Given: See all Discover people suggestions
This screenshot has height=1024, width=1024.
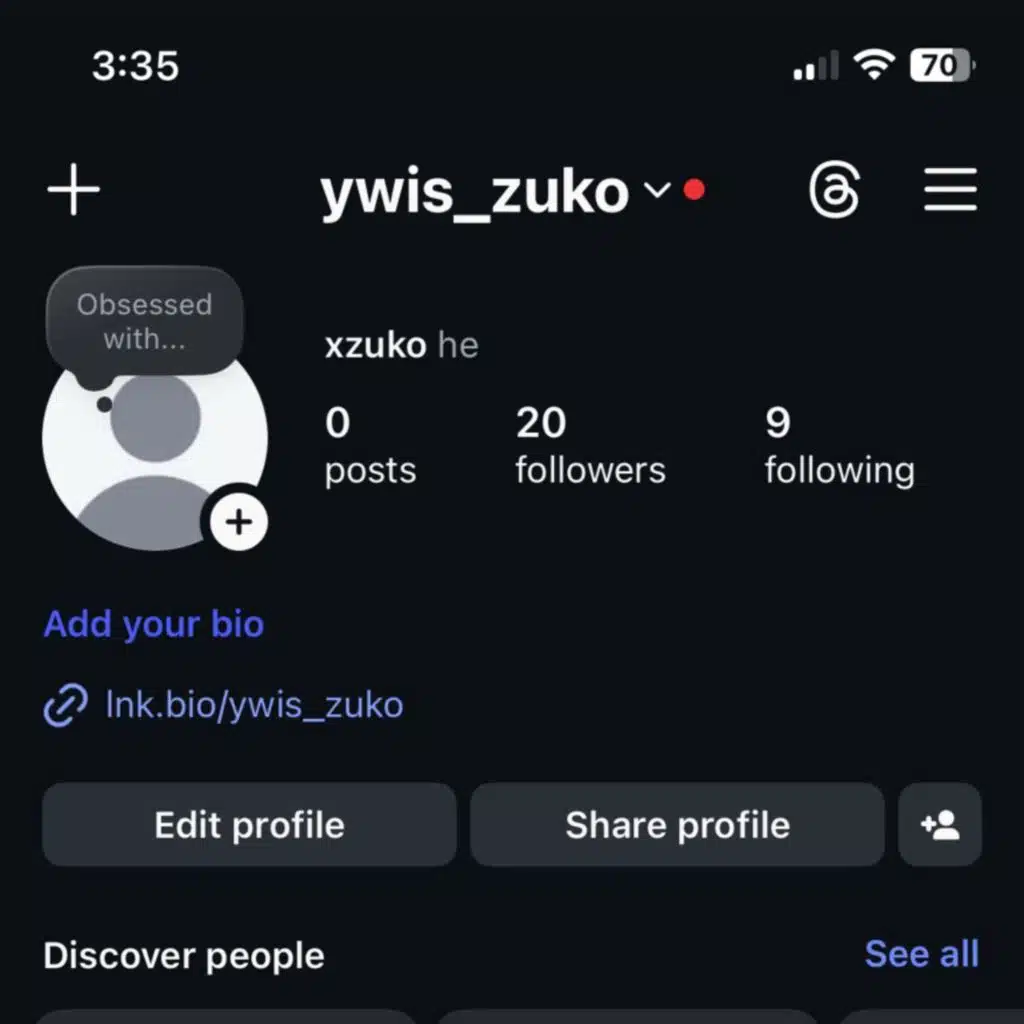Looking at the screenshot, I should 921,954.
